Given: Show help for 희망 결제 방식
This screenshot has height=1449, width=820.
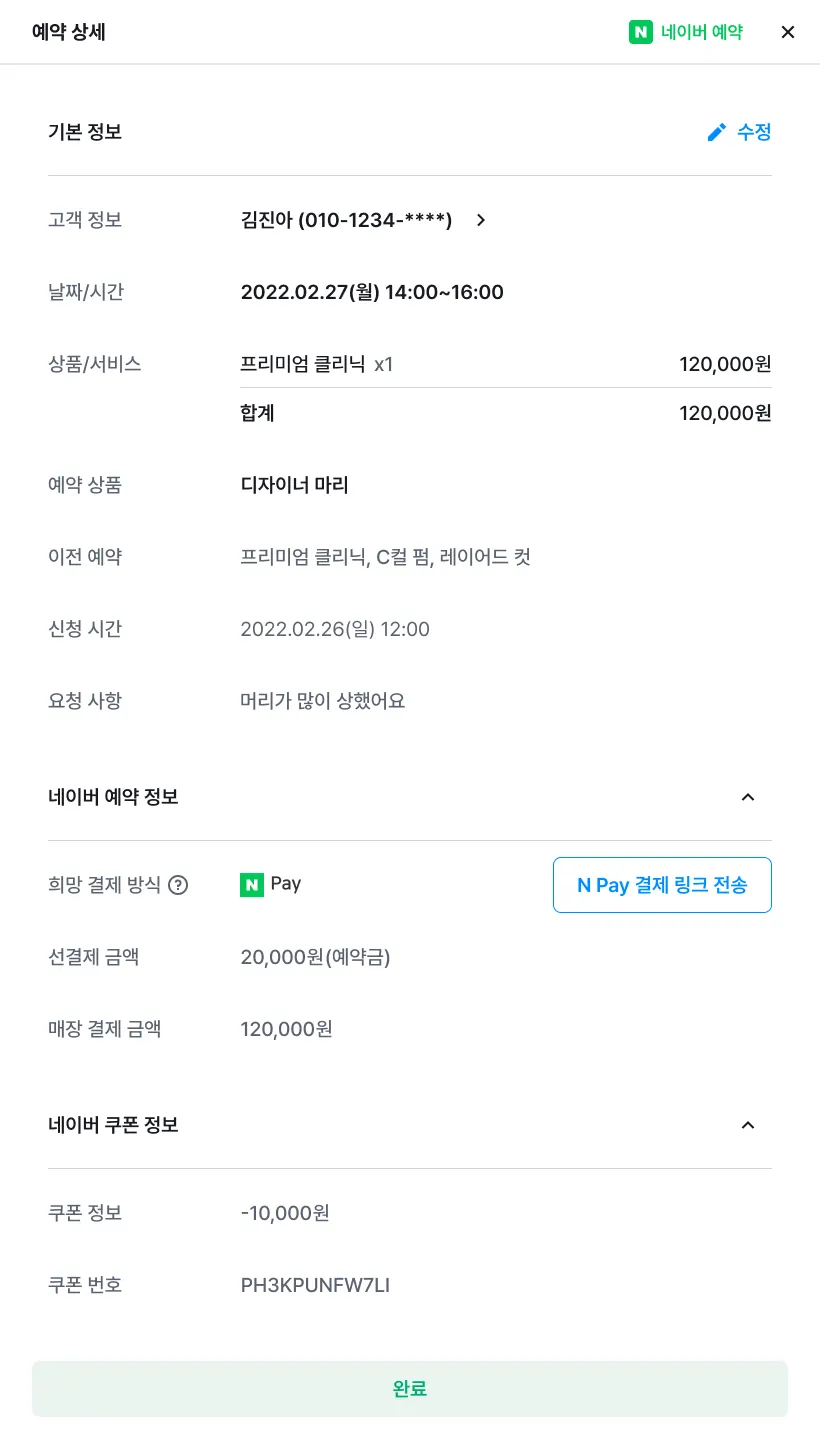Looking at the screenshot, I should pyautogui.click(x=178, y=885).
